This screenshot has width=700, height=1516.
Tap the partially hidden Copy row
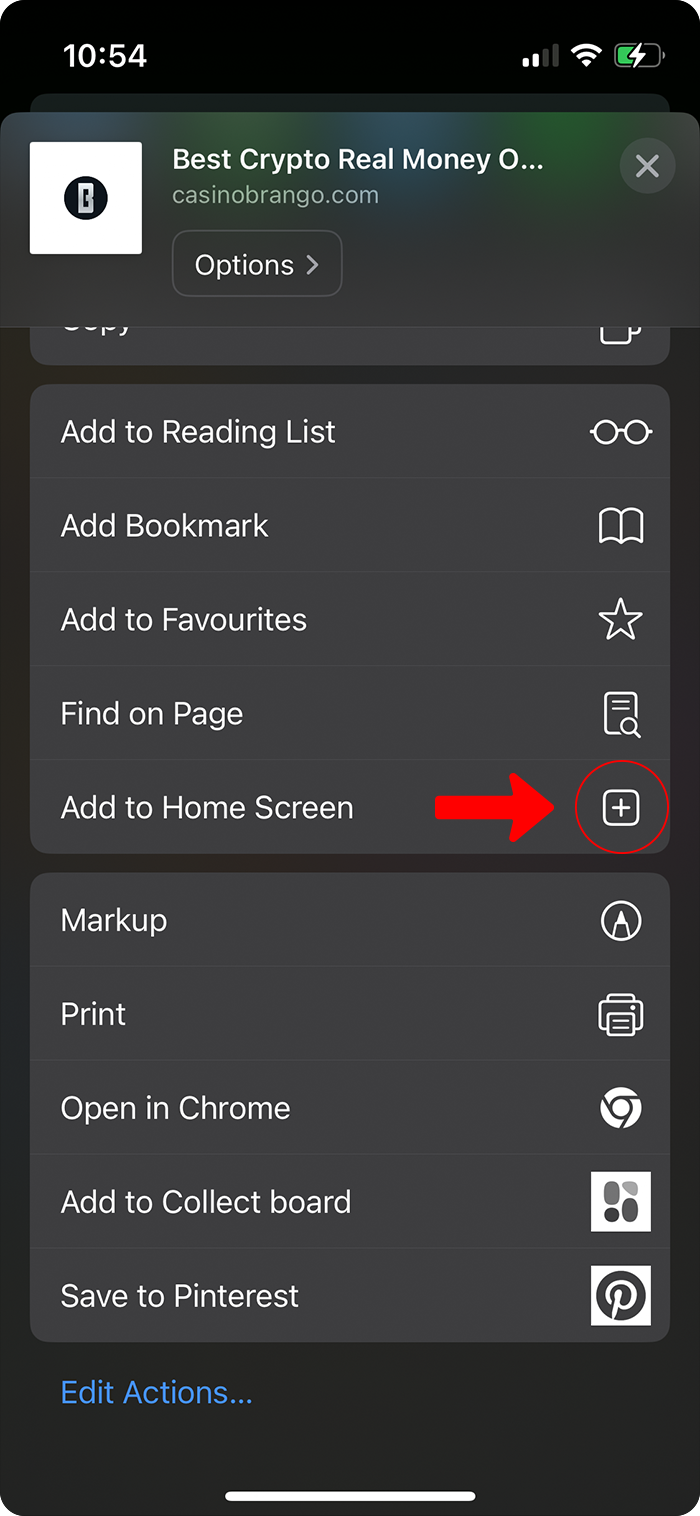click(349, 344)
